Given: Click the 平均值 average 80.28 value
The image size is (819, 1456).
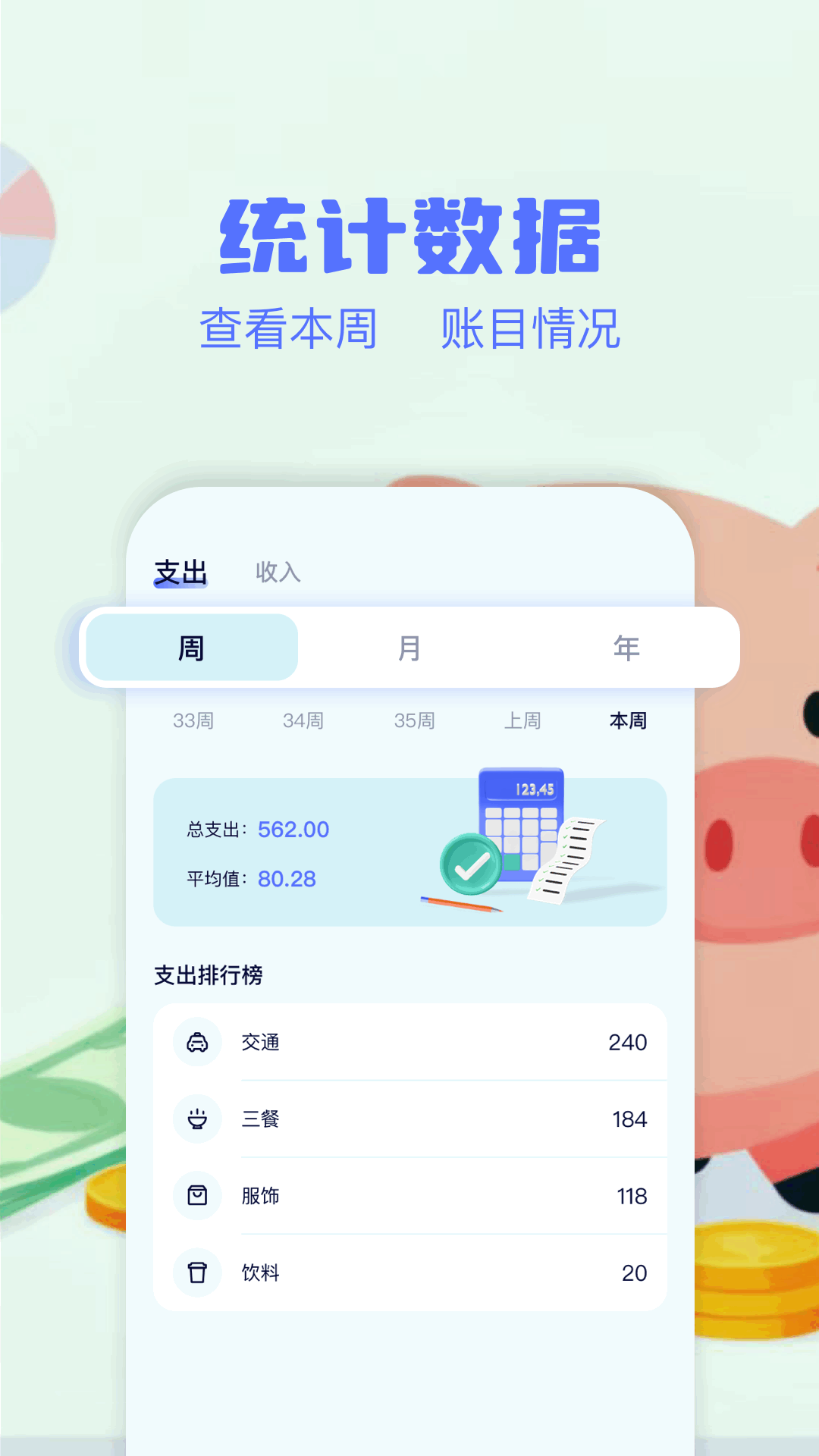Looking at the screenshot, I should pyautogui.click(x=285, y=879).
